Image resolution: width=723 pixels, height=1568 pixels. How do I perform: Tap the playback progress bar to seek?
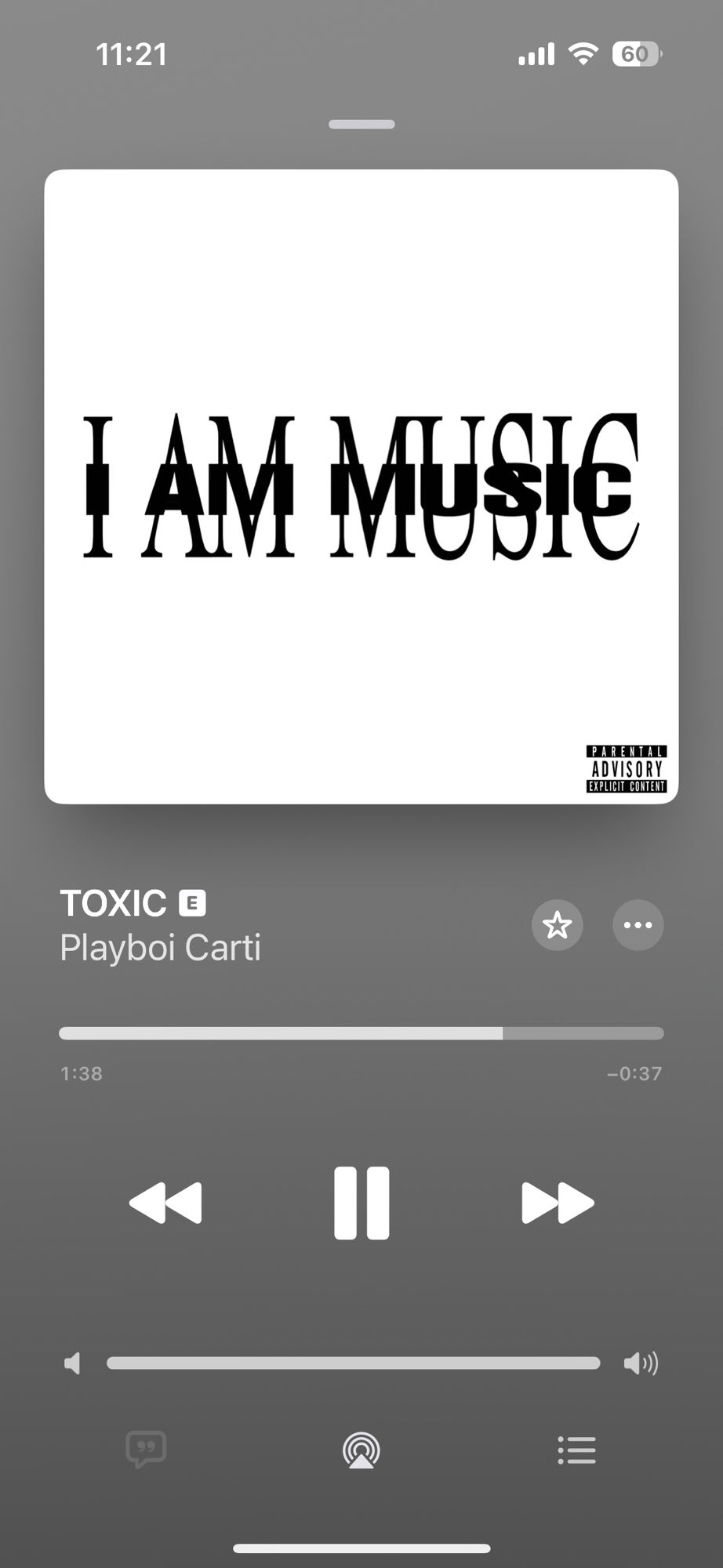(x=361, y=1033)
